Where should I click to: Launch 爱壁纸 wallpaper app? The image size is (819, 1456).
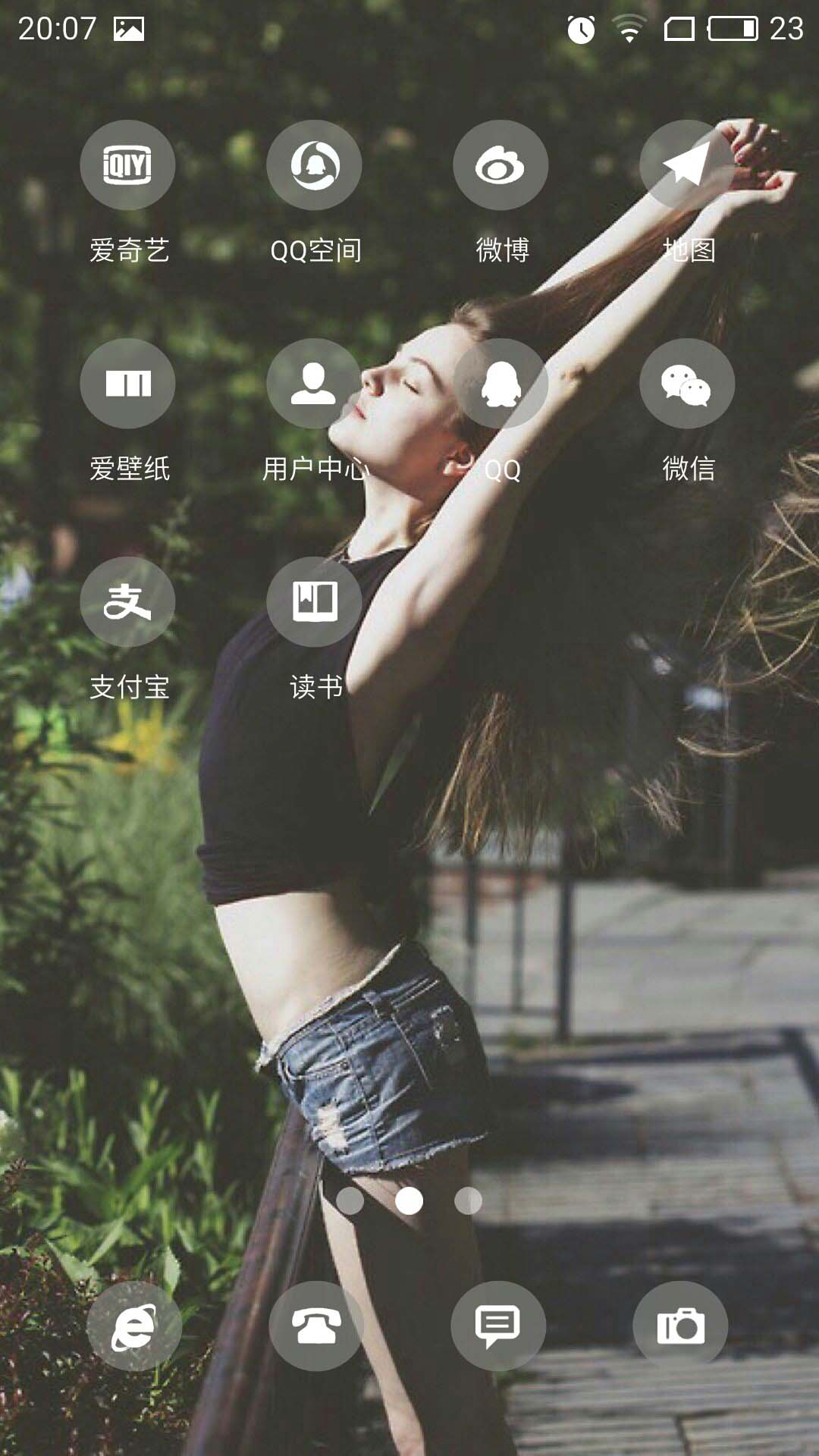click(x=127, y=384)
